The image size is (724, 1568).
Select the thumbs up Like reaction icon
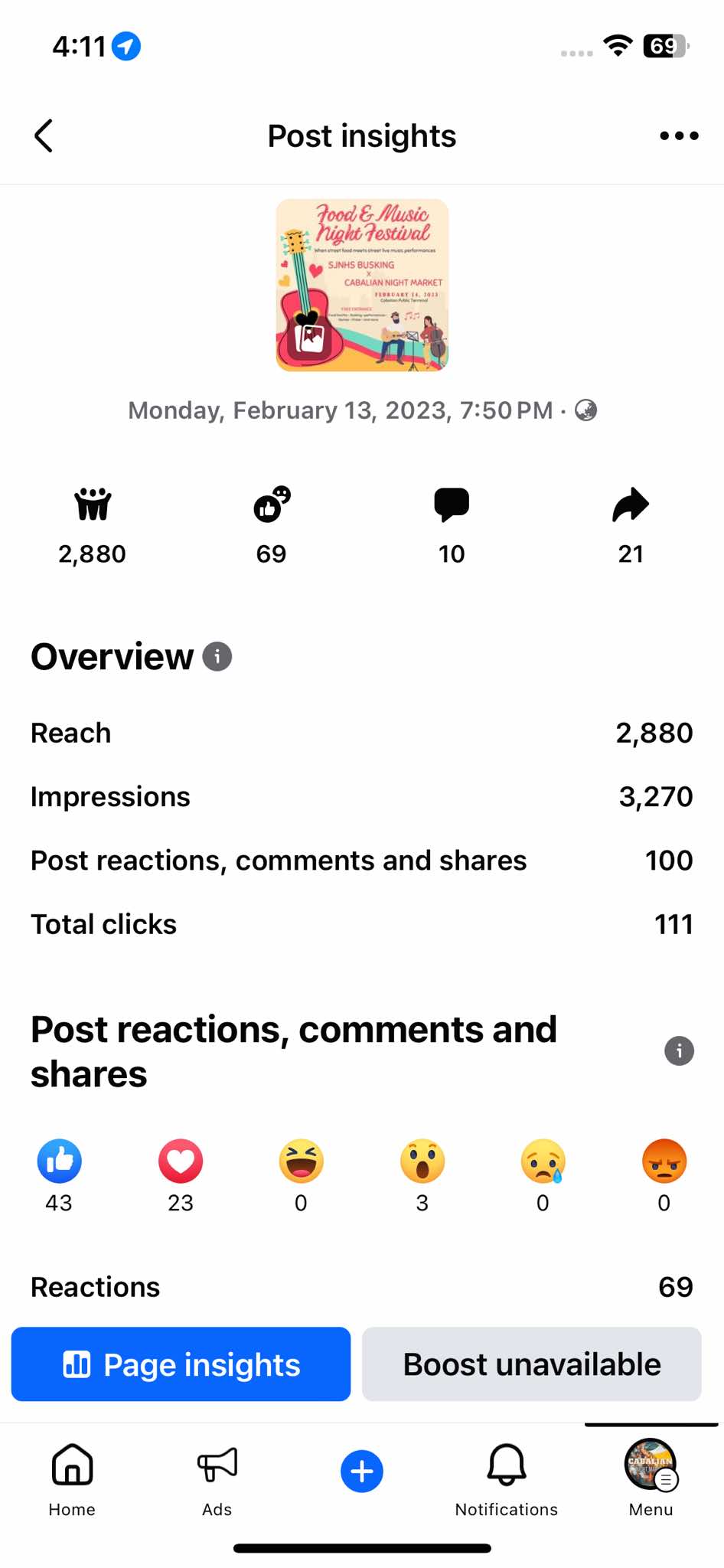click(x=59, y=1161)
